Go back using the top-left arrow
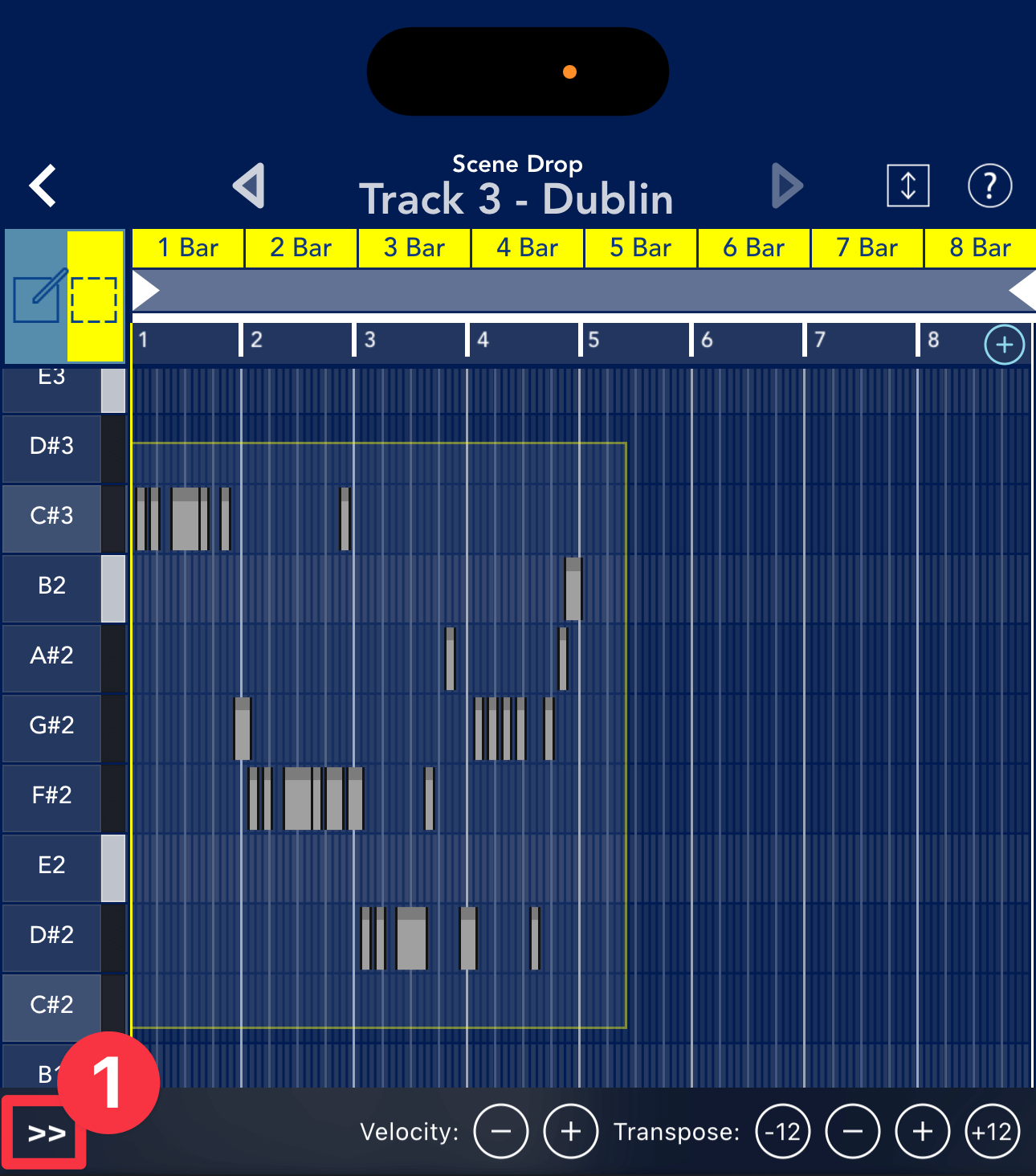1036x1176 pixels. (43, 186)
